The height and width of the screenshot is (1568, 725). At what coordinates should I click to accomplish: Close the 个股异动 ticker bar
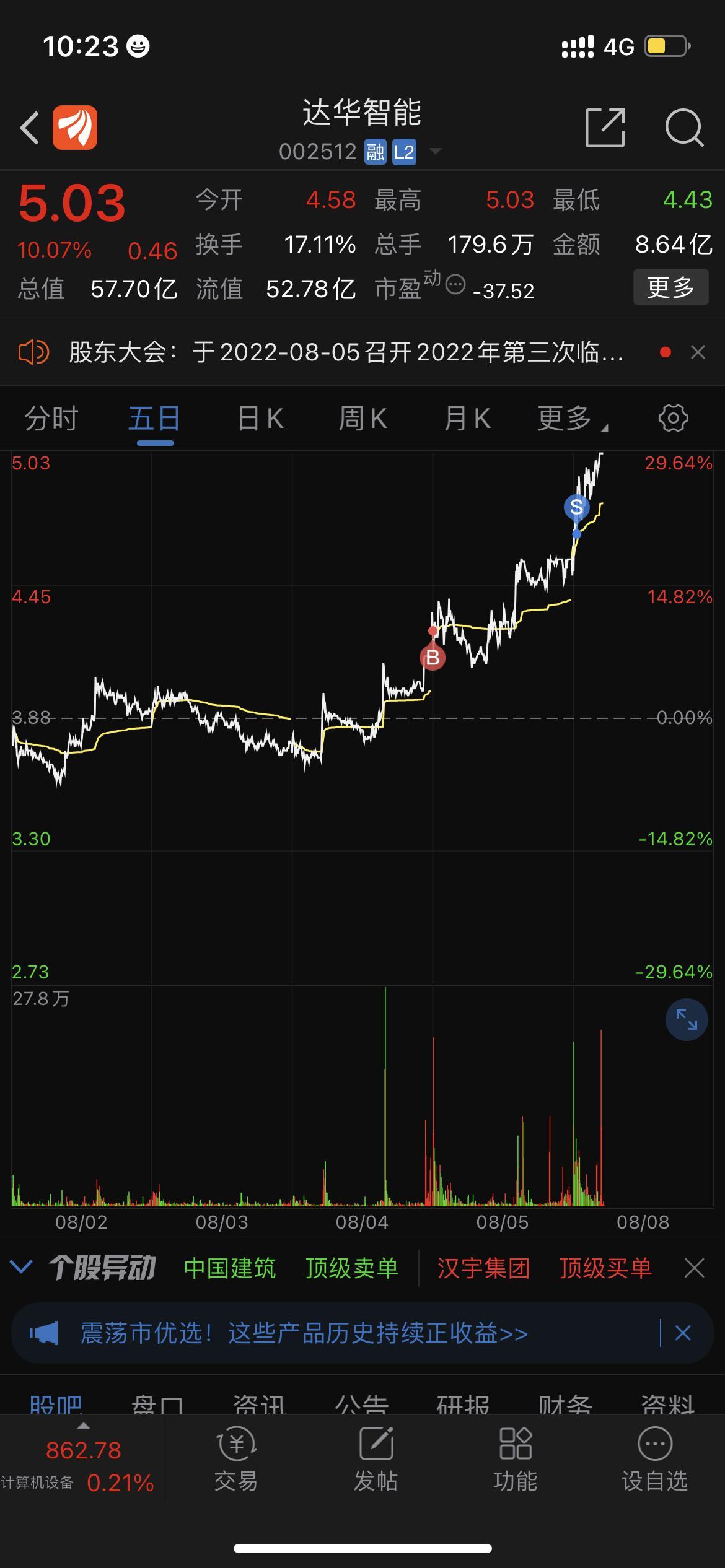pos(694,1268)
